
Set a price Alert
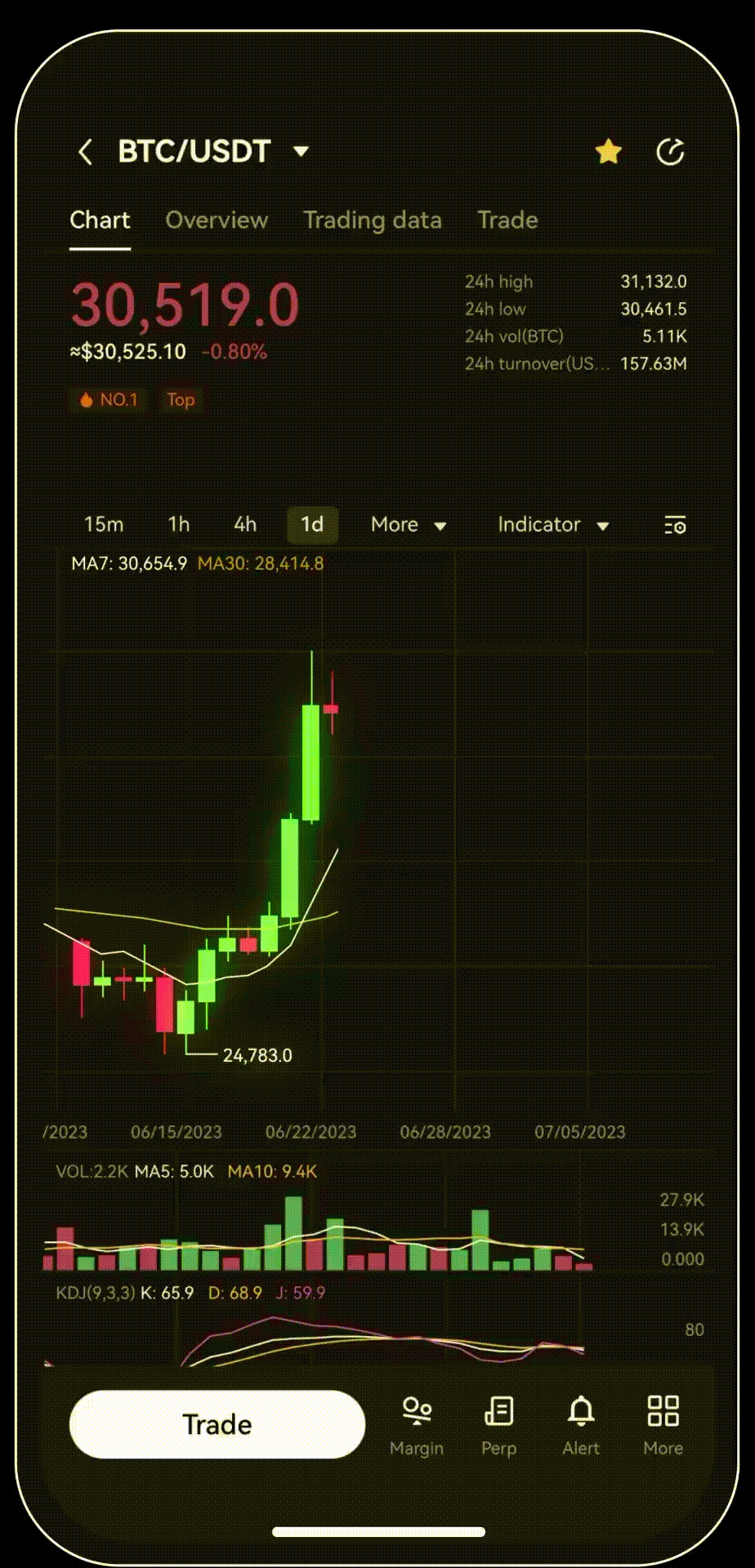pyautogui.click(x=581, y=1425)
